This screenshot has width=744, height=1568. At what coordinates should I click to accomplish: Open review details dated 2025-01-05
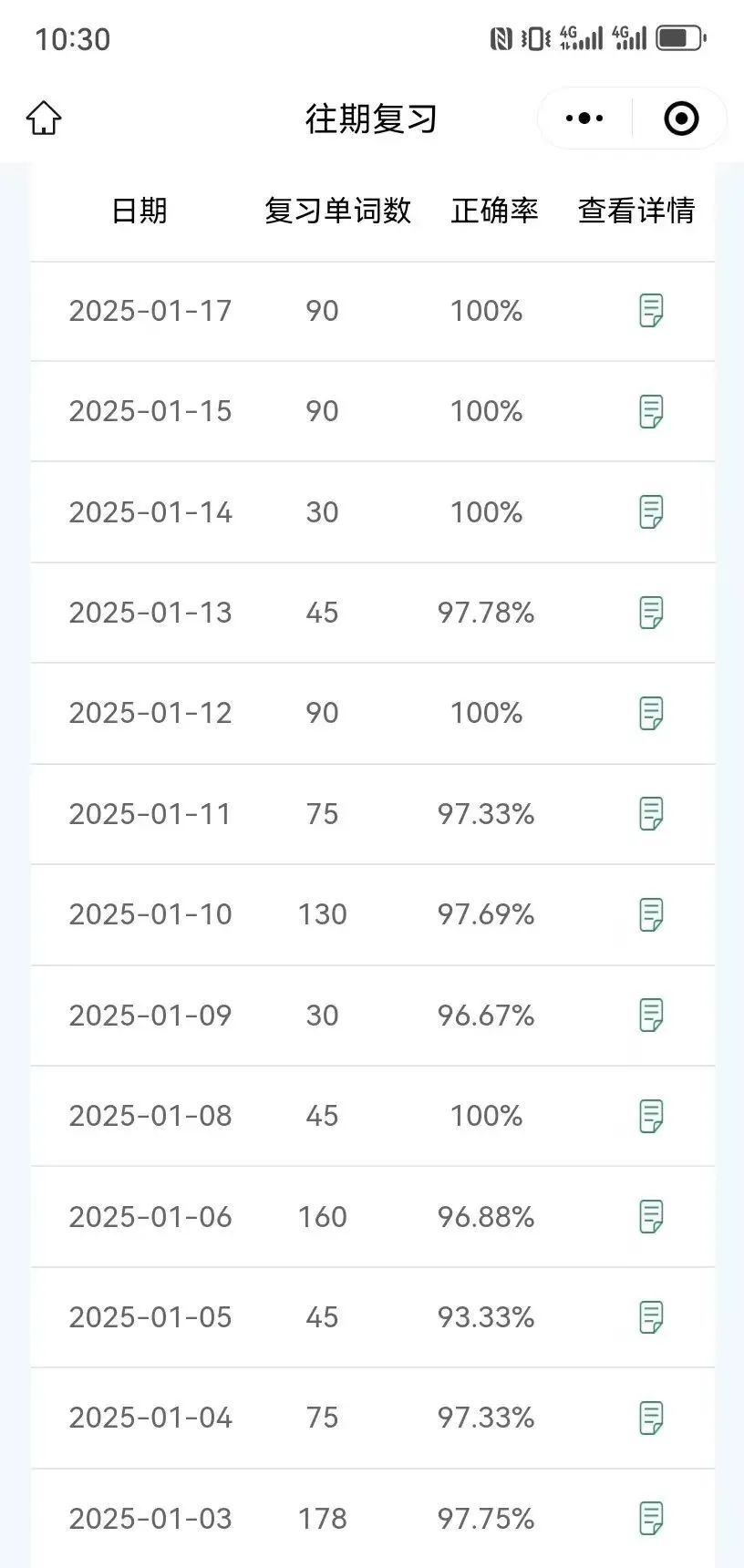pos(651,1317)
